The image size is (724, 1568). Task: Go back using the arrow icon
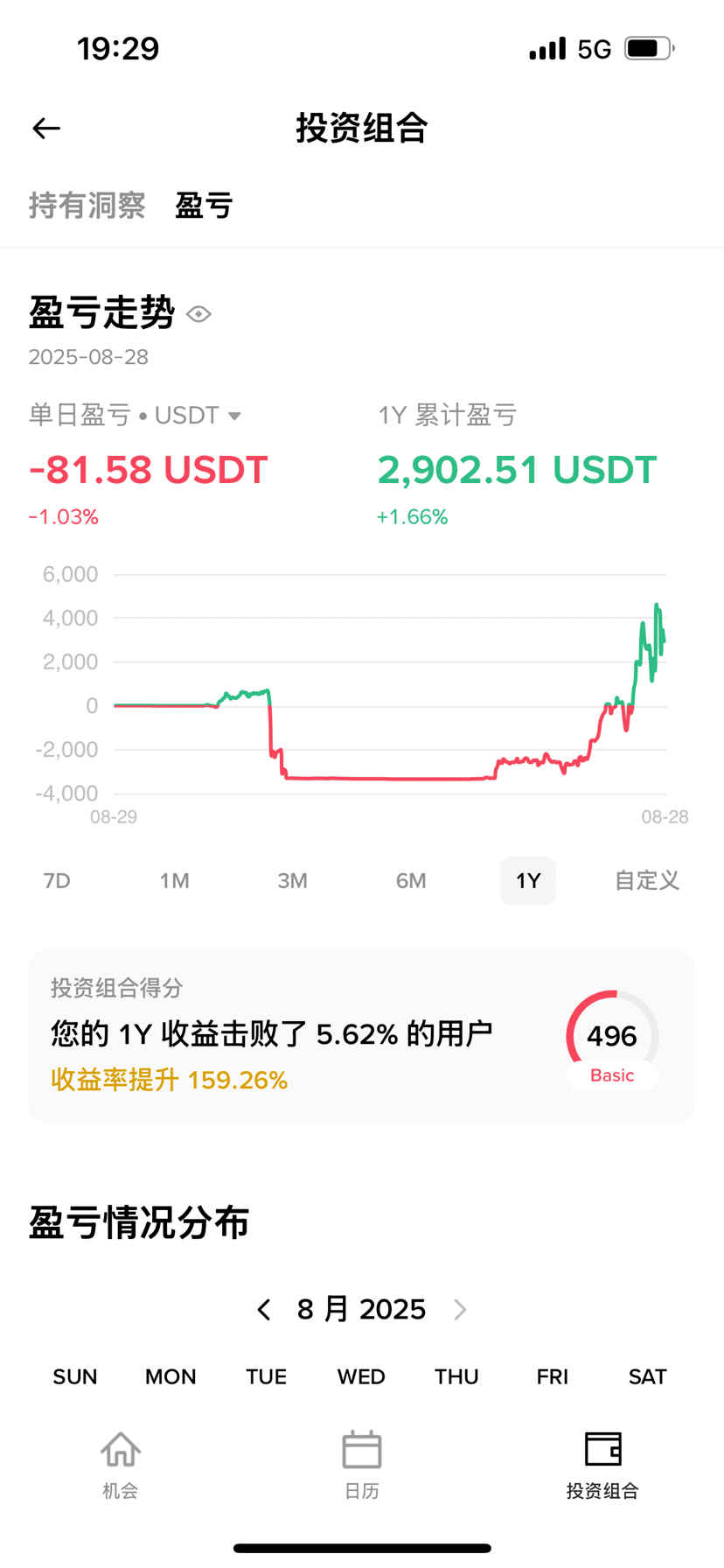coord(46,129)
